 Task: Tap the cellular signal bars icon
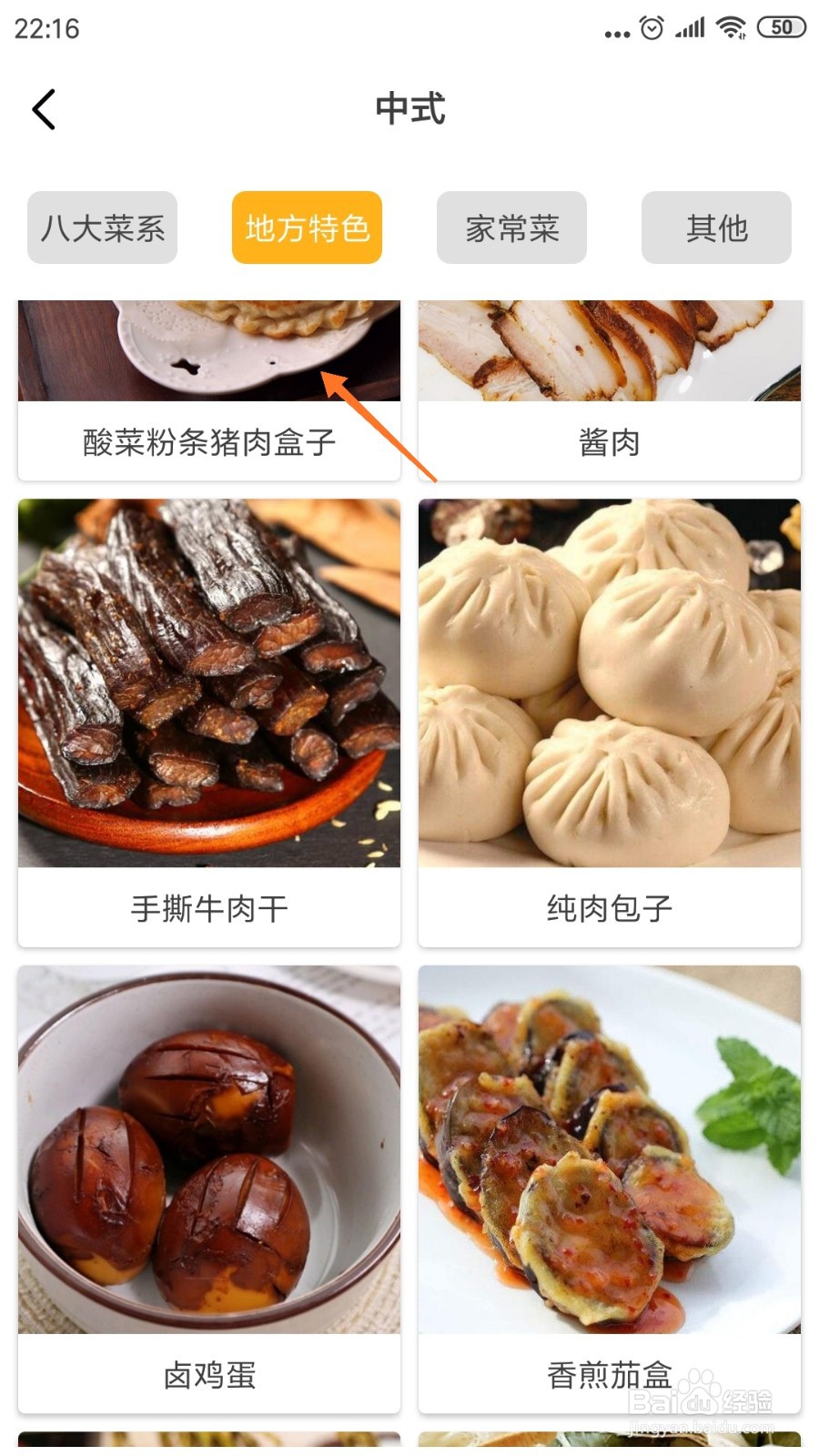pyautogui.click(x=688, y=27)
